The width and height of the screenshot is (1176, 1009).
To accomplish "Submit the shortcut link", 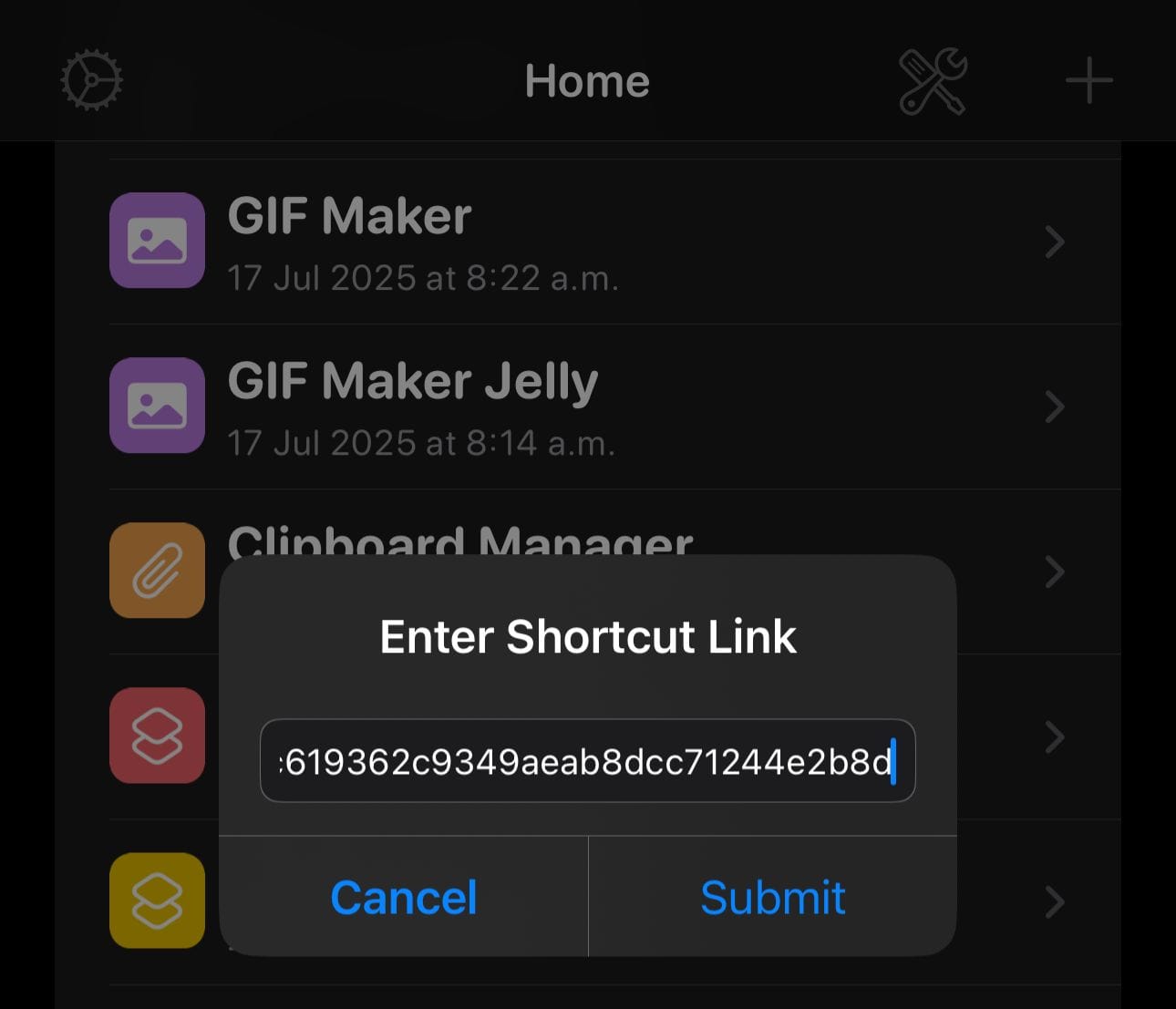I will coord(772,898).
